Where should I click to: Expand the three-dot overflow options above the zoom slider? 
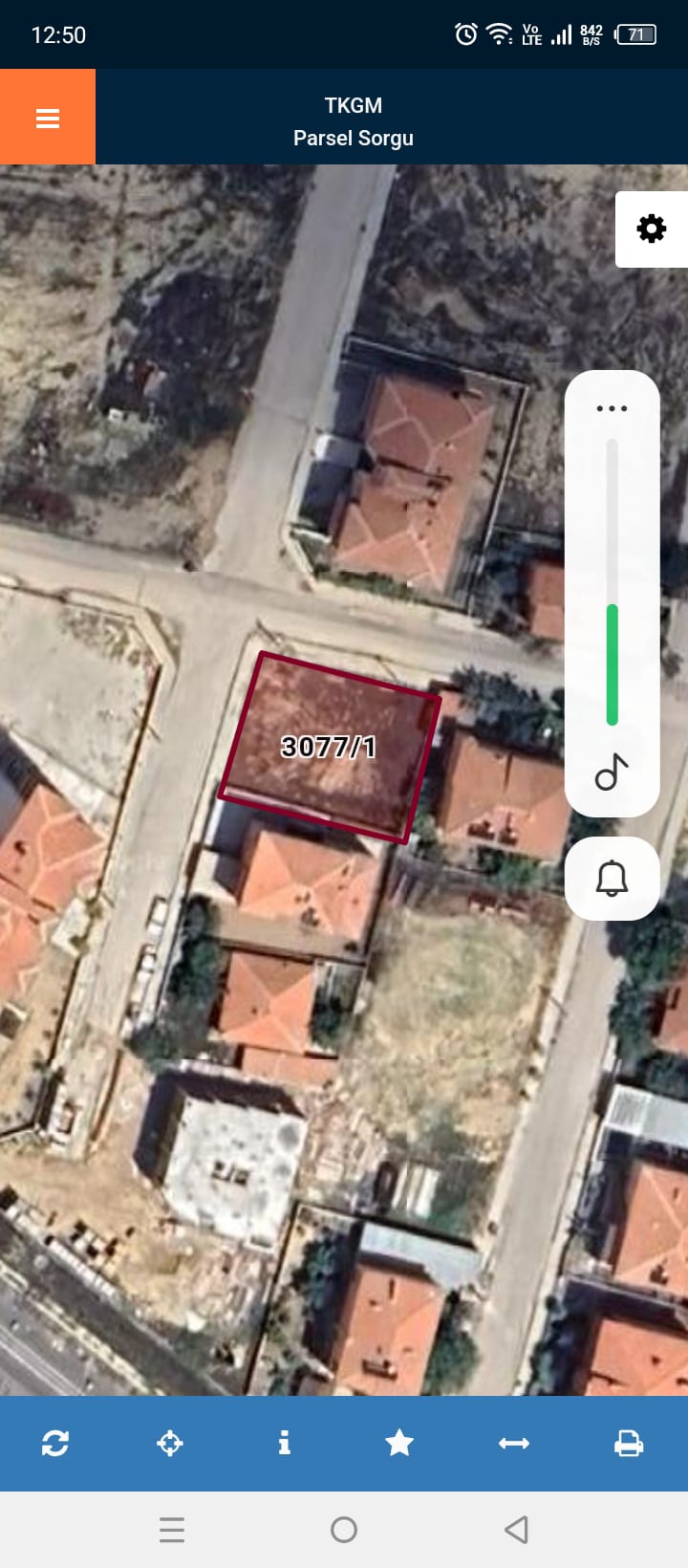(612, 407)
